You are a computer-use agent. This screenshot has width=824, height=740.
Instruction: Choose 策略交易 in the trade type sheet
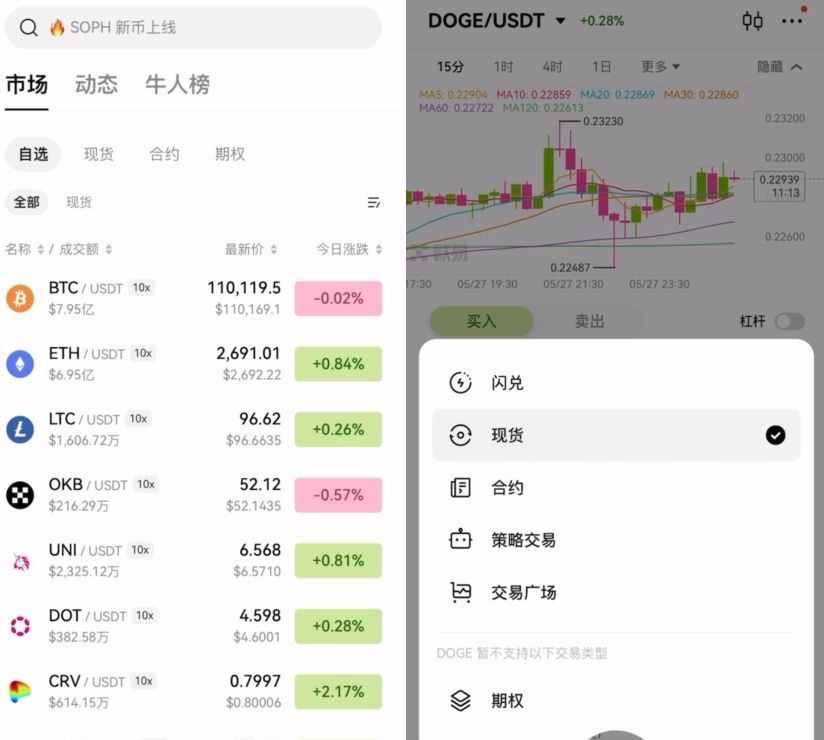(x=523, y=540)
